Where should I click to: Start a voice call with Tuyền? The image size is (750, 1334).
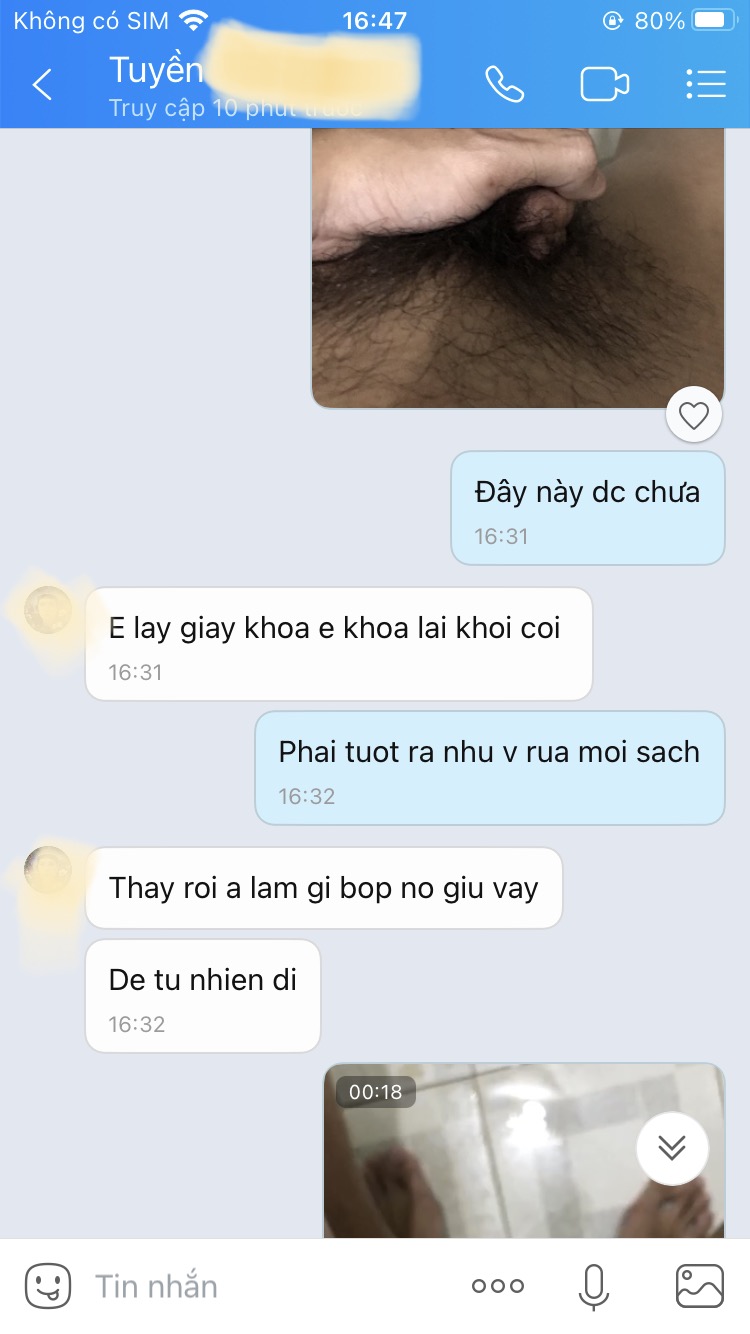[504, 84]
